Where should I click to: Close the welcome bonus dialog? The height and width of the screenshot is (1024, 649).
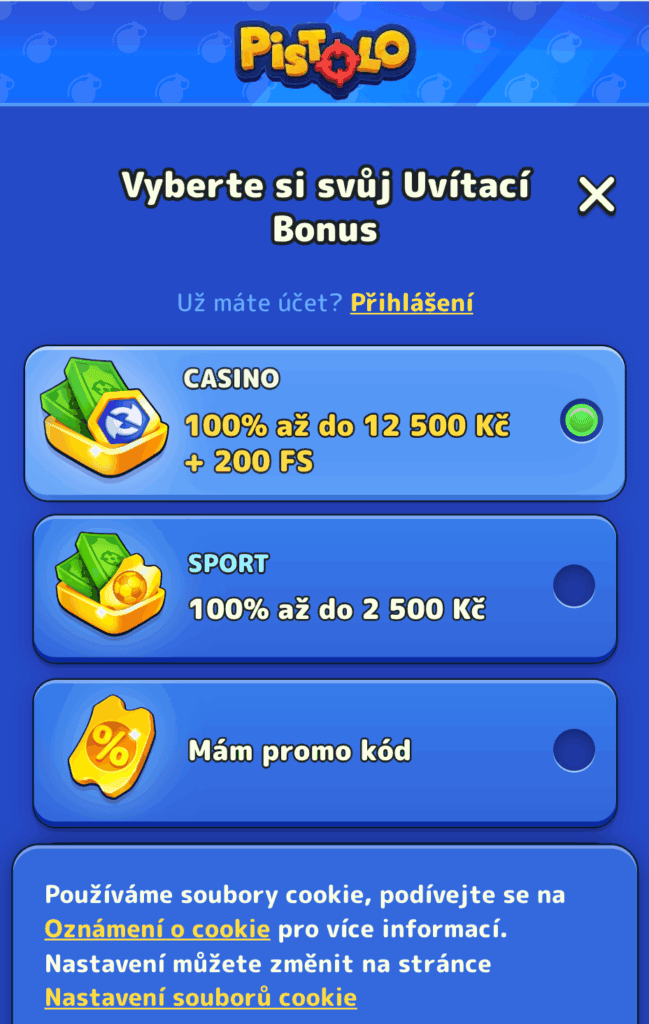[x=597, y=195]
